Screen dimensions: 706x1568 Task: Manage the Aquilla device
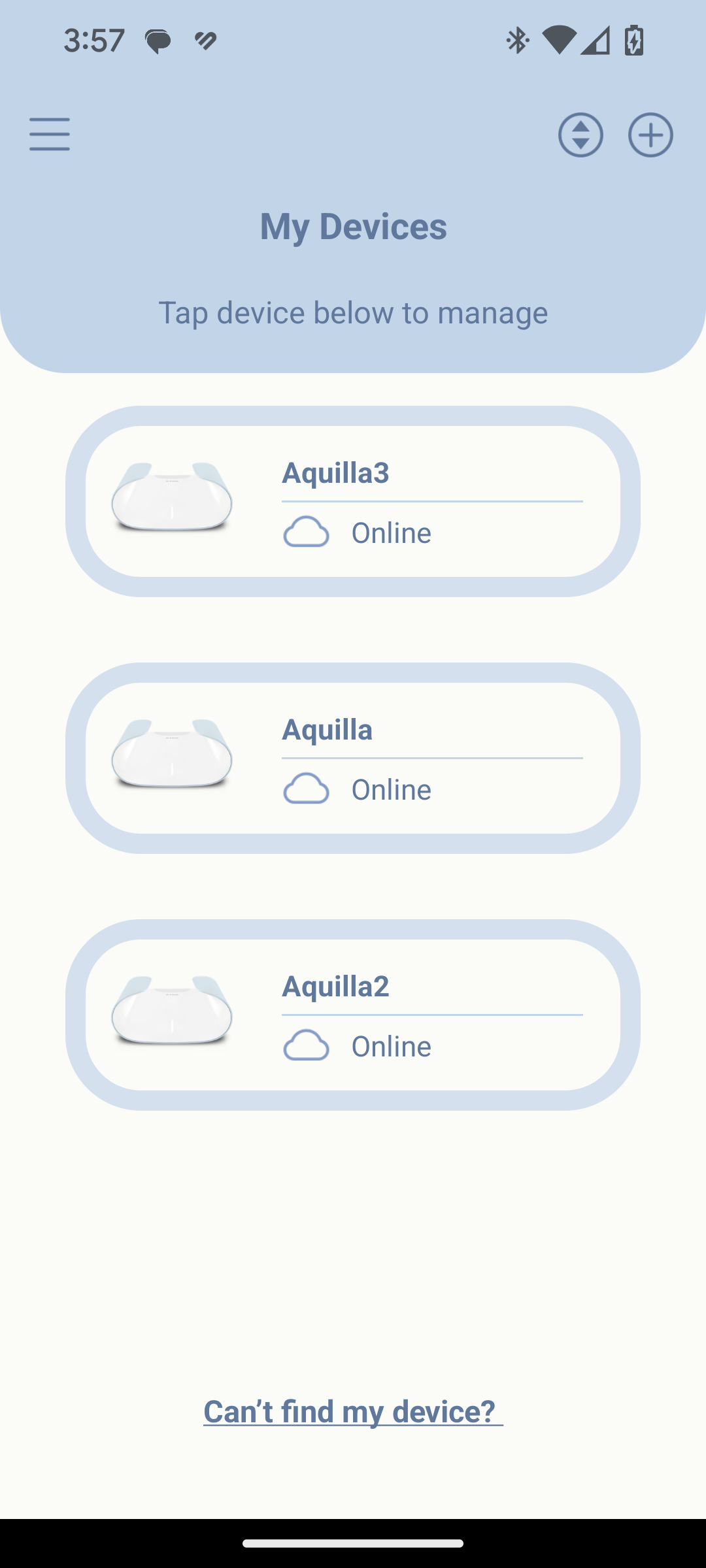[x=353, y=758]
